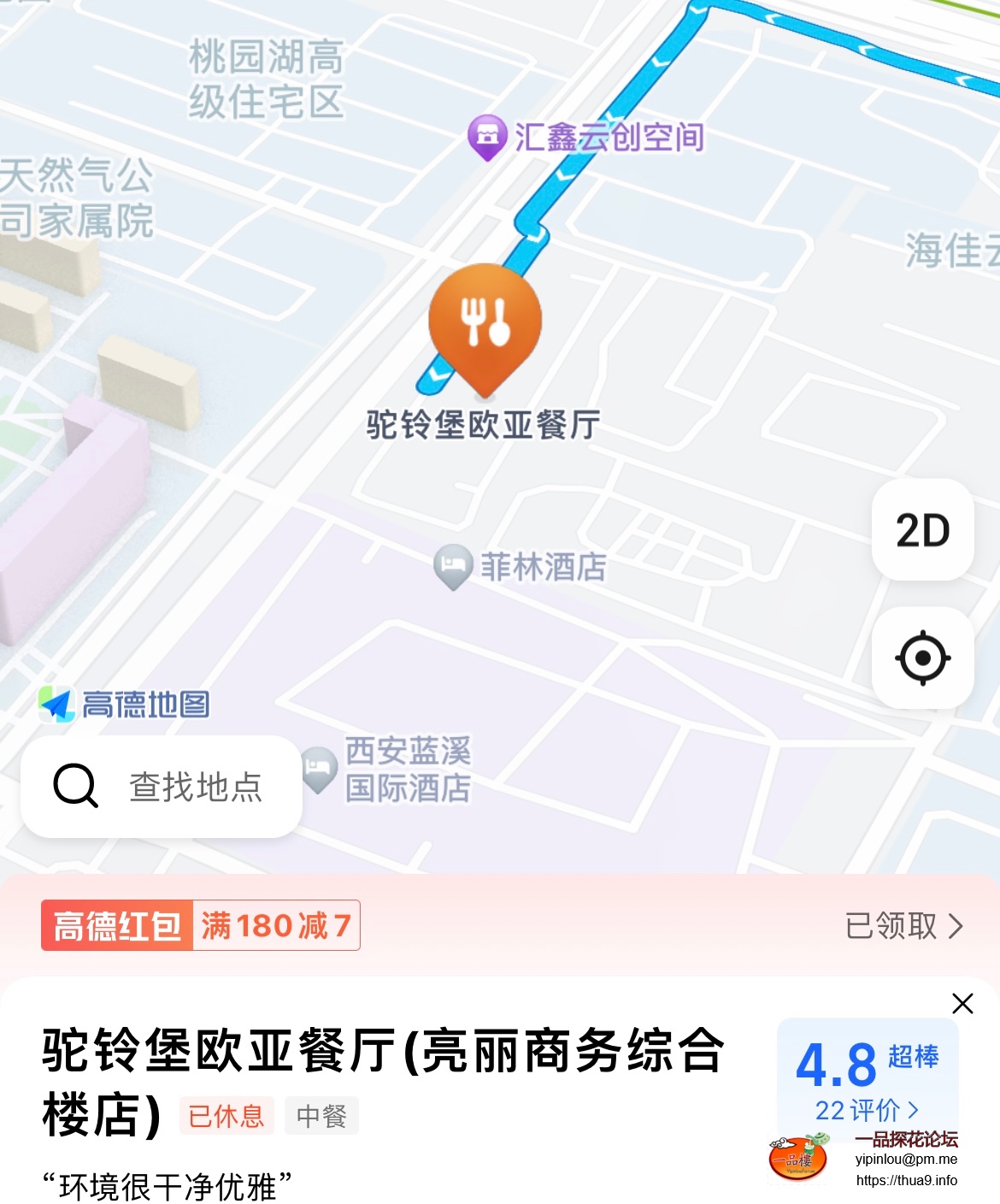View the 22 评价 reviews
Image resolution: width=1000 pixels, height=1204 pixels.
pos(867,1110)
